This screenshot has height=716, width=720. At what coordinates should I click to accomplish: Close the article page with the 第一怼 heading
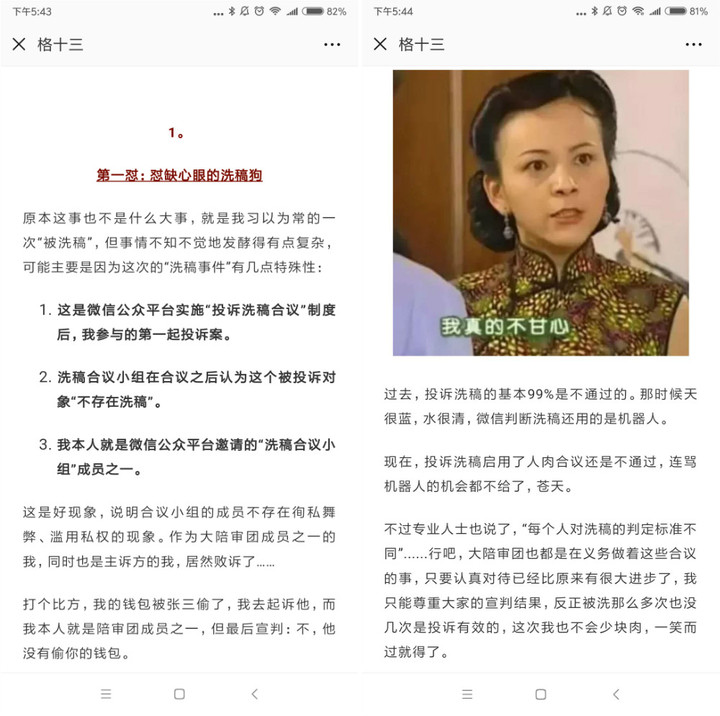coord(19,44)
